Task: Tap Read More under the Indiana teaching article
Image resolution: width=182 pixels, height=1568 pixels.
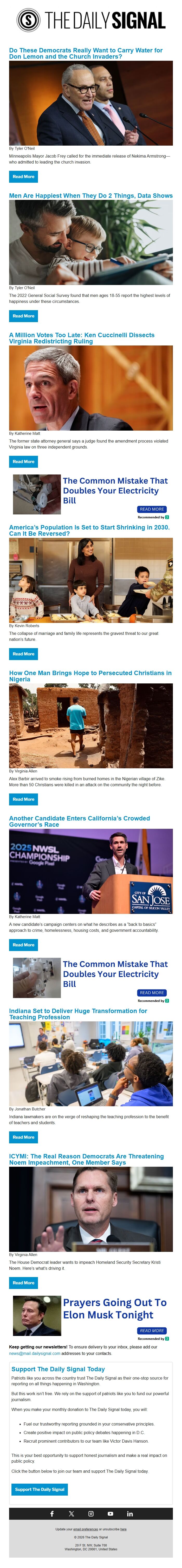Action: tap(23, 1137)
